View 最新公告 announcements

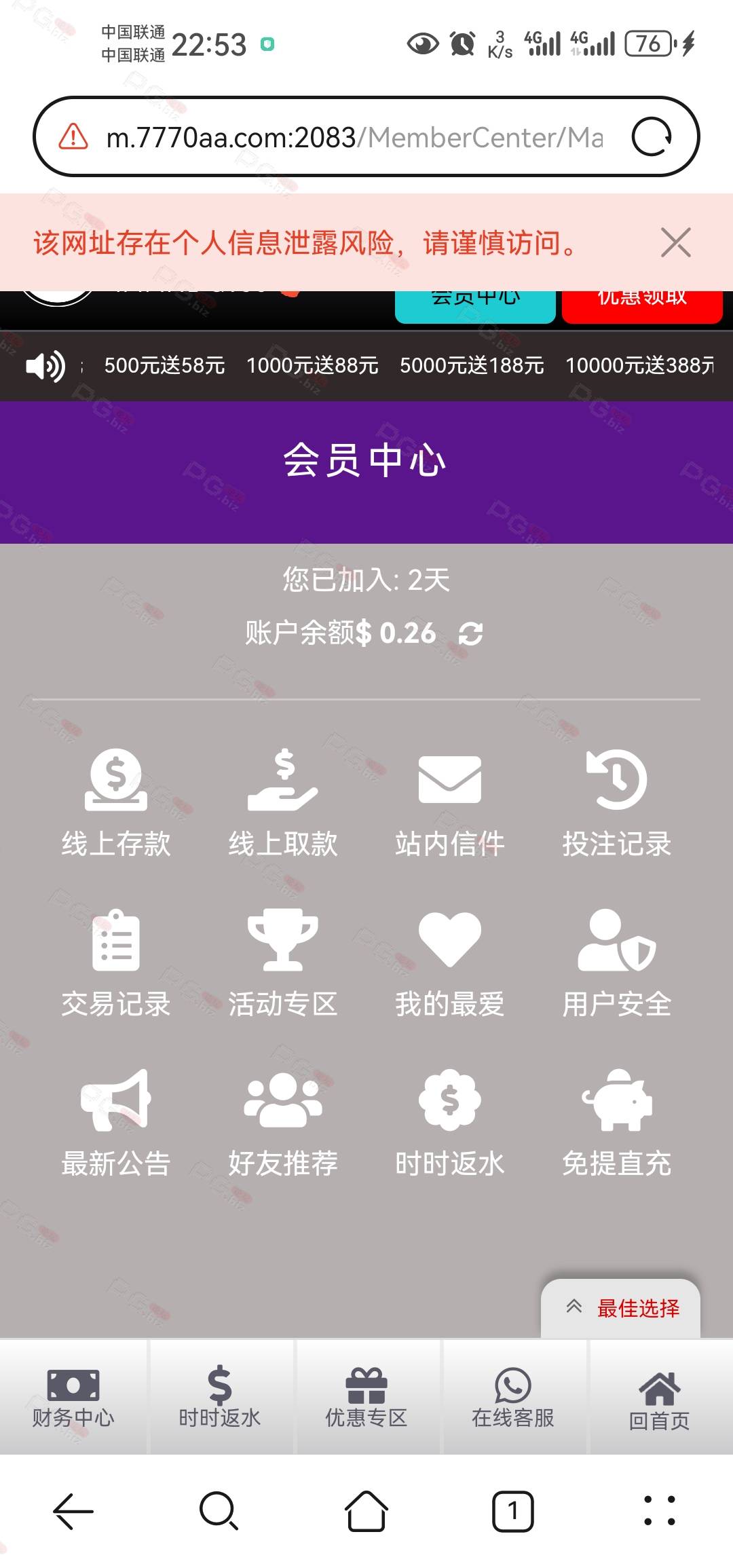point(116,1123)
